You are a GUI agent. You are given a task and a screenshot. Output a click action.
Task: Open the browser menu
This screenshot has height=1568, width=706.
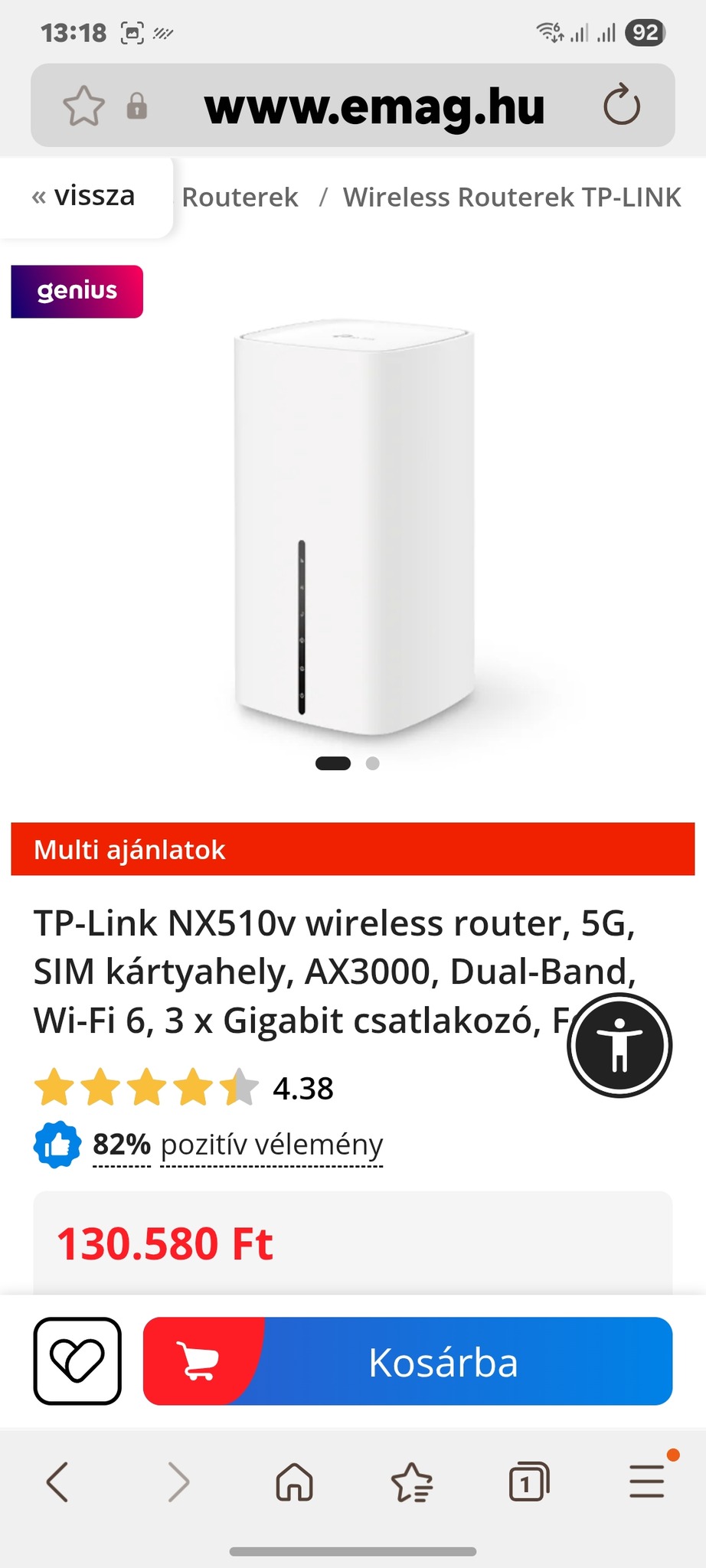tap(647, 1481)
